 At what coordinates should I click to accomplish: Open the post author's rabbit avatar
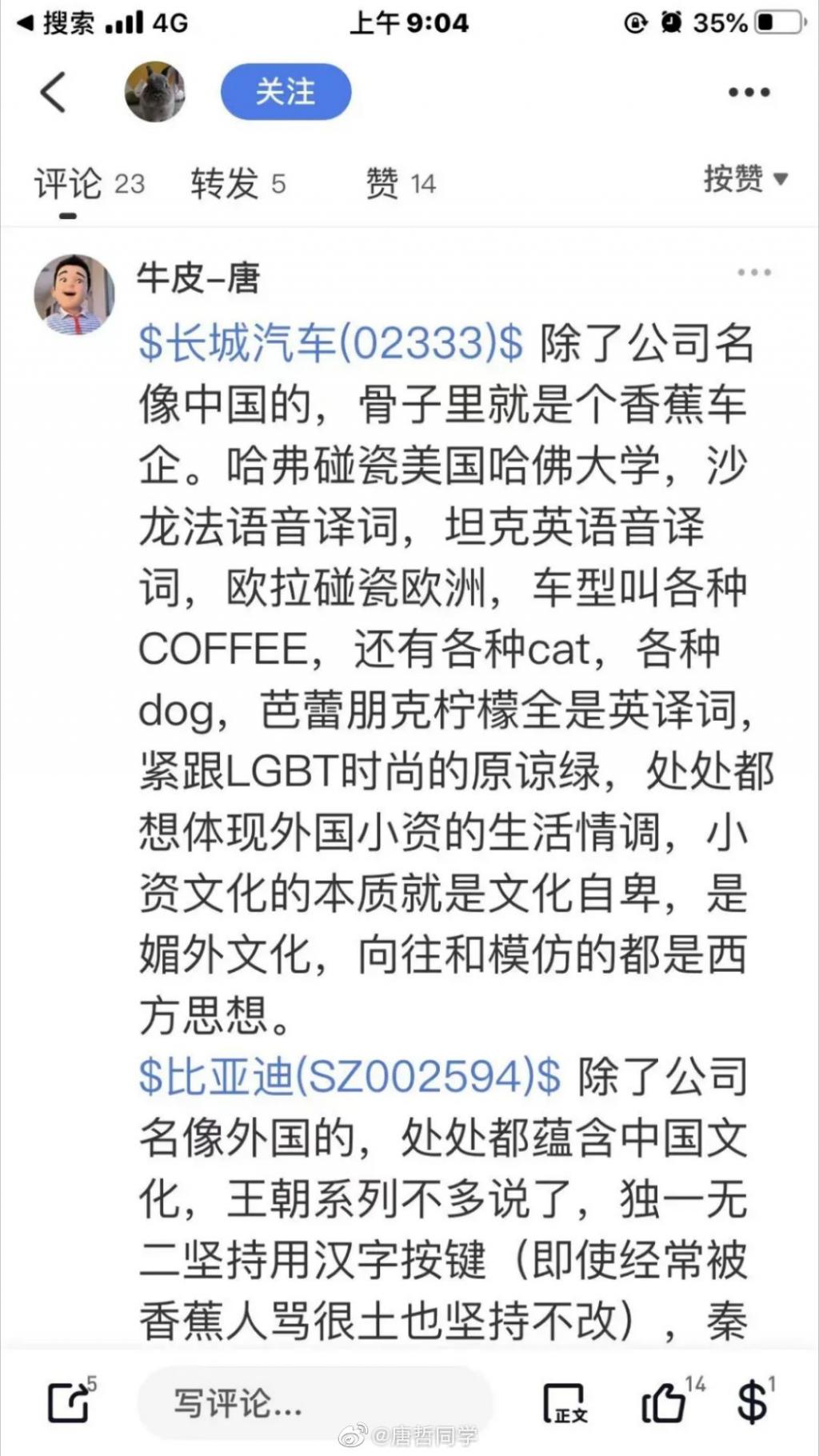pos(155,92)
